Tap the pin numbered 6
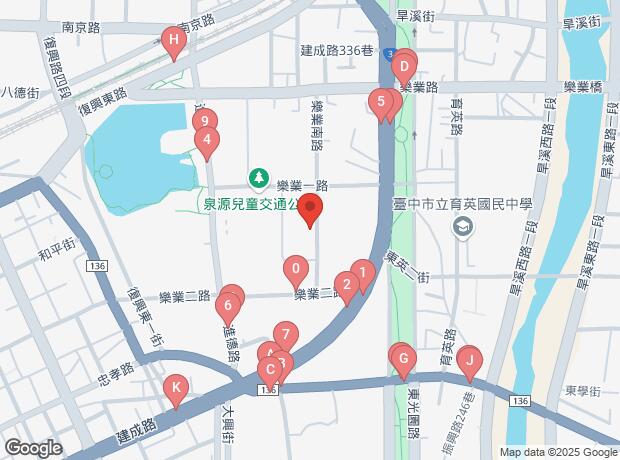This screenshot has width=620, height=460. [x=228, y=304]
